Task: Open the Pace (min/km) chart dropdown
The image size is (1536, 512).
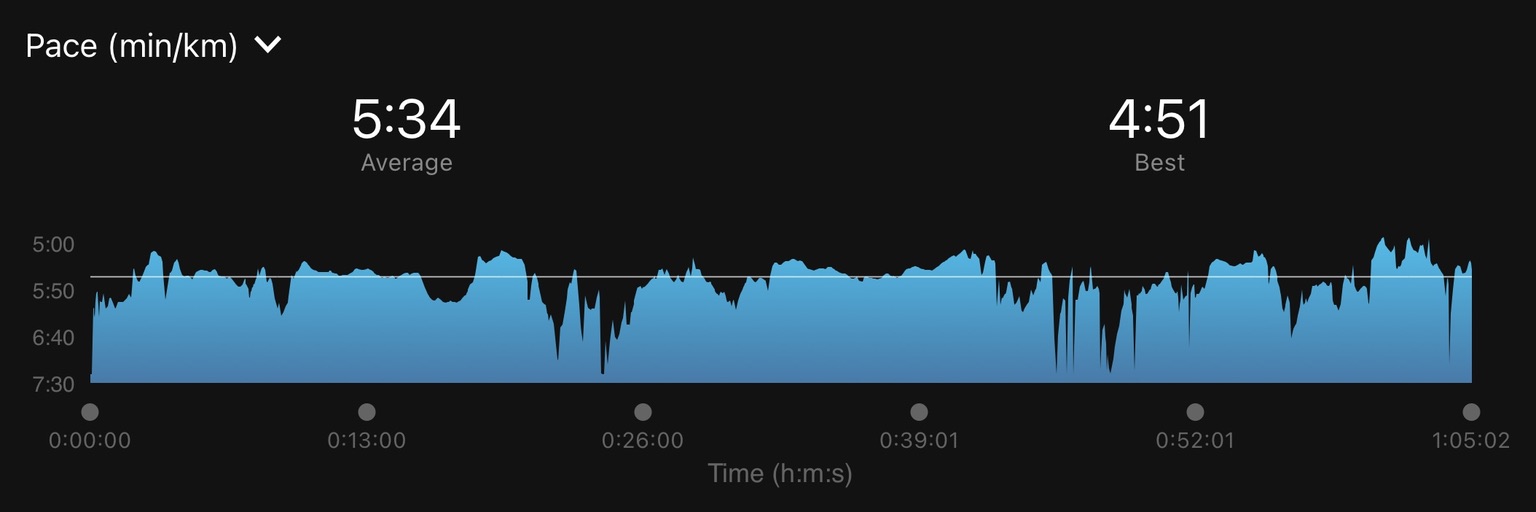Action: [x=268, y=46]
